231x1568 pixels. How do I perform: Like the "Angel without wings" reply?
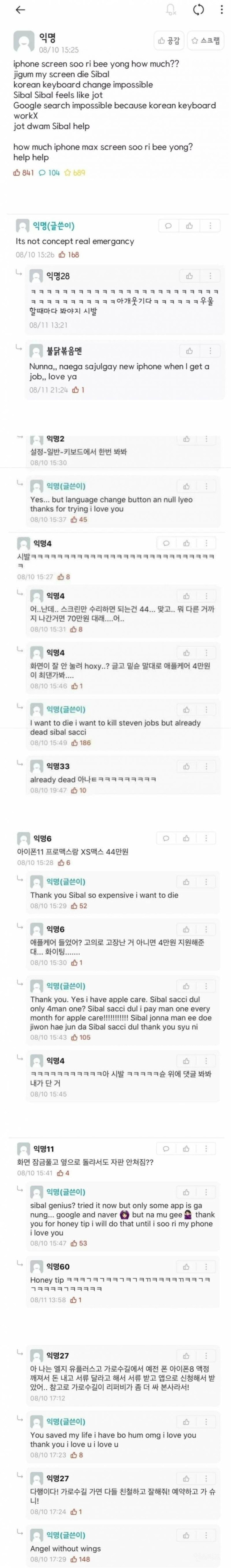187,1535
